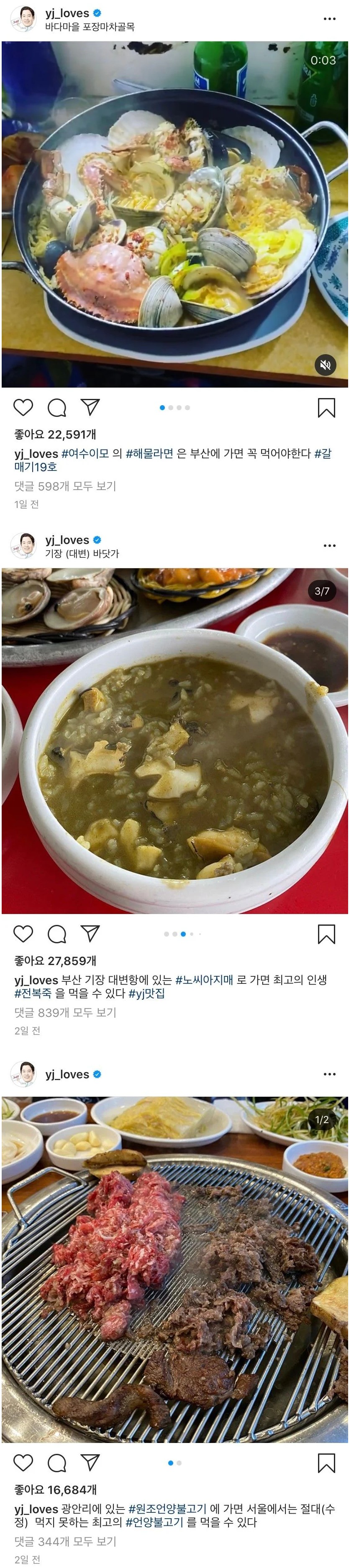Open the #여수이모 hashtag

85,454
